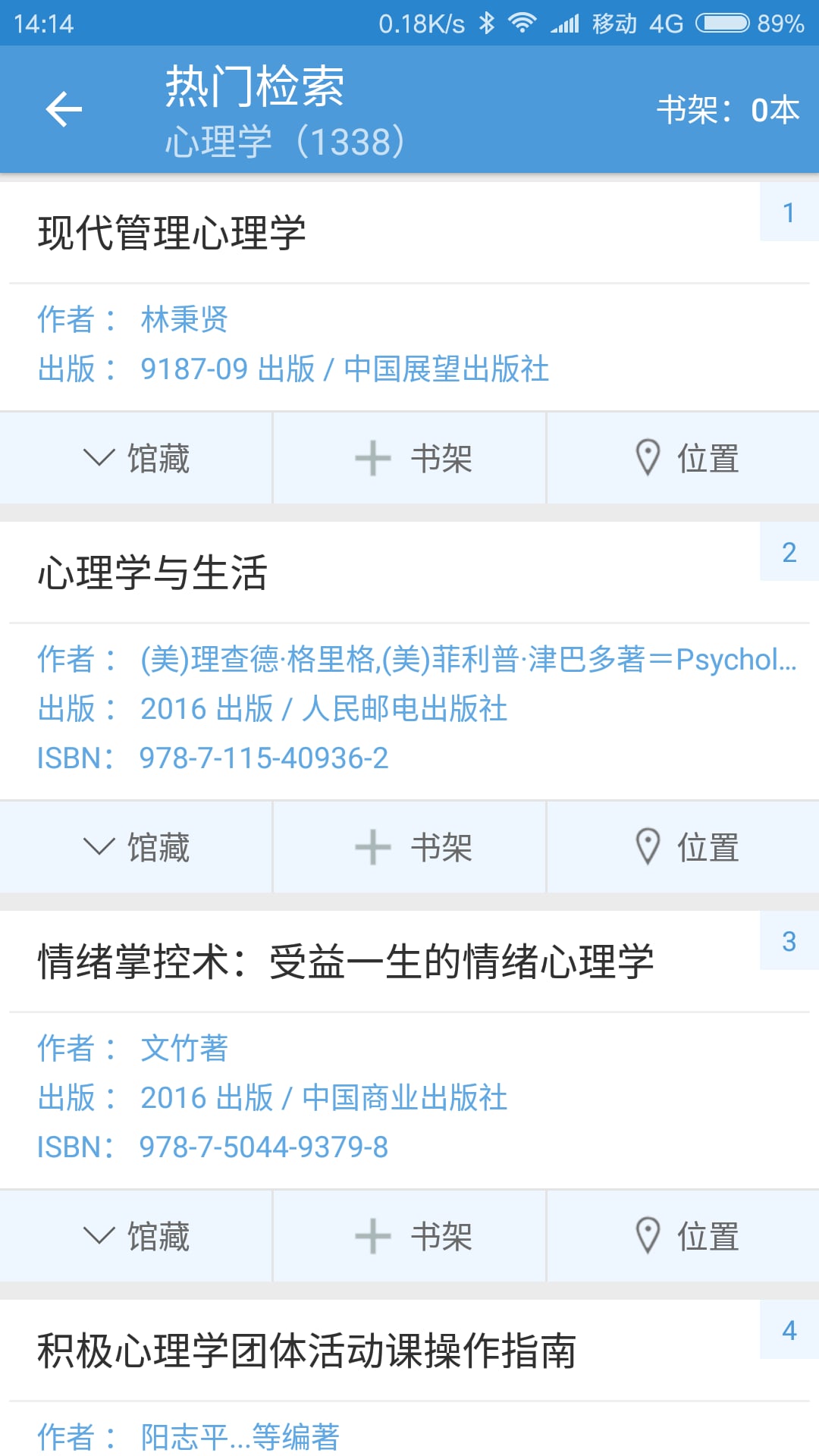Tap the Bluetooth icon in the status bar
This screenshot has height=1456, width=819.
[x=484, y=23]
